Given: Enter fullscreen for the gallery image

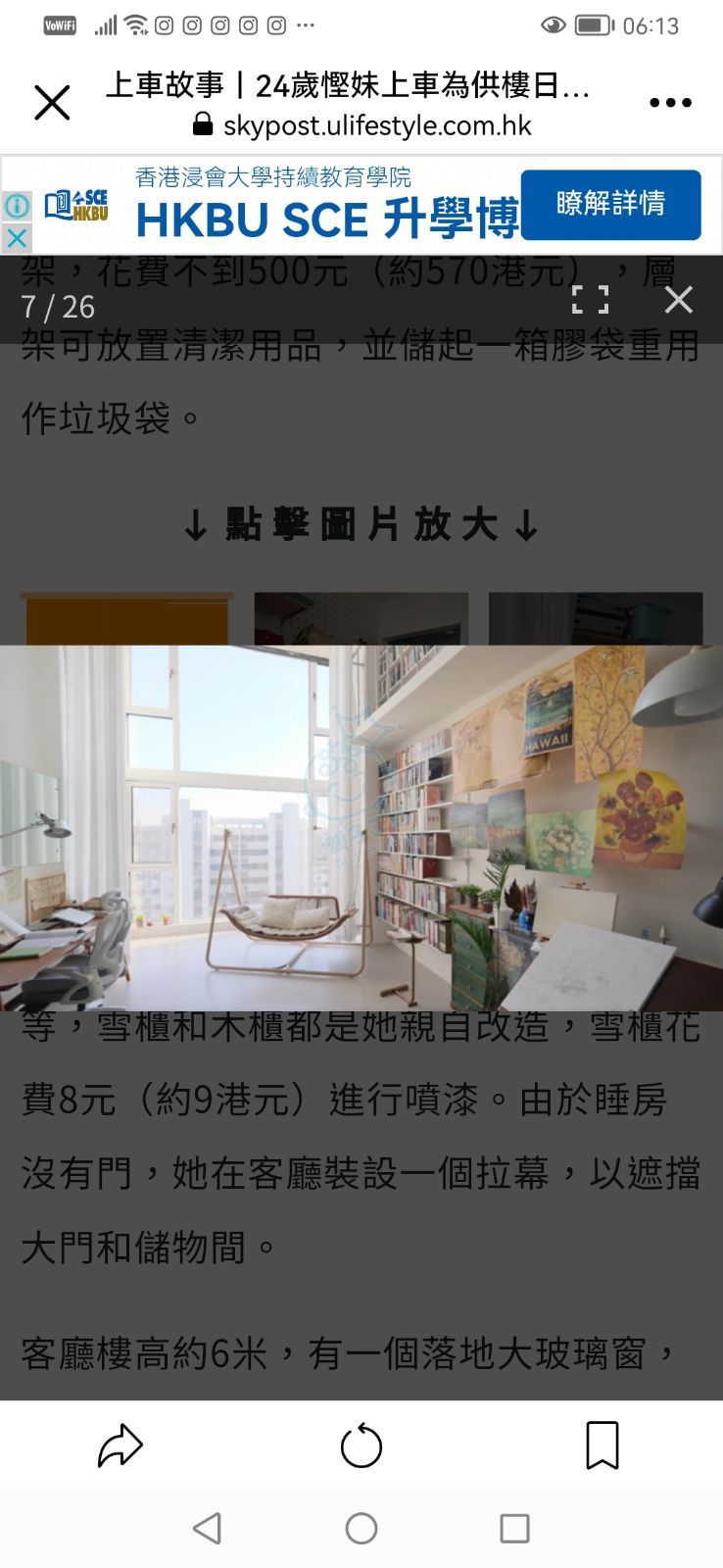Looking at the screenshot, I should tap(590, 300).
